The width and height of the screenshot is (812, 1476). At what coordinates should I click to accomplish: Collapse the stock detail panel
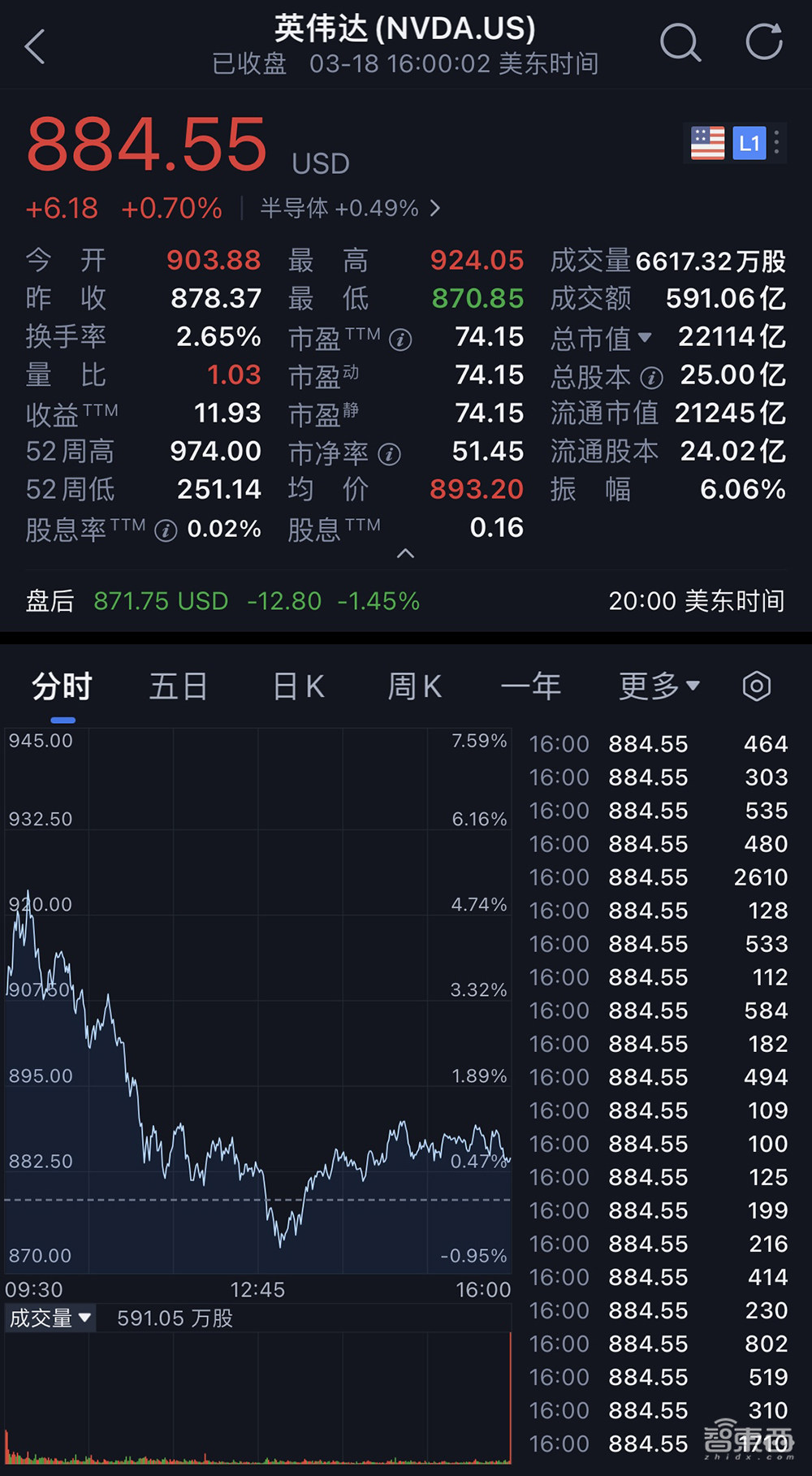tap(405, 553)
